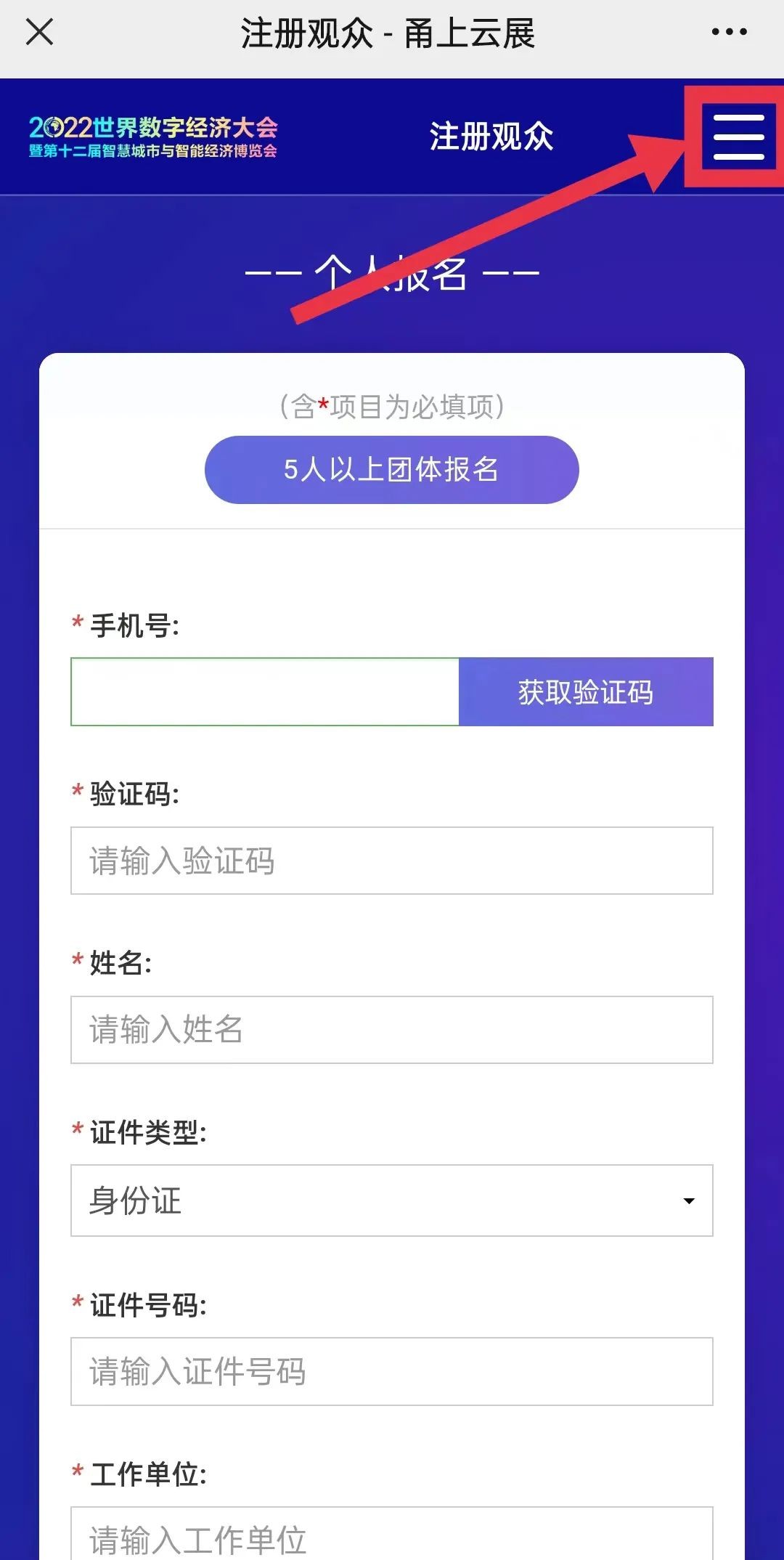
Task: Select the 工作单位 workplace field
Action: pyautogui.click(x=391, y=1538)
